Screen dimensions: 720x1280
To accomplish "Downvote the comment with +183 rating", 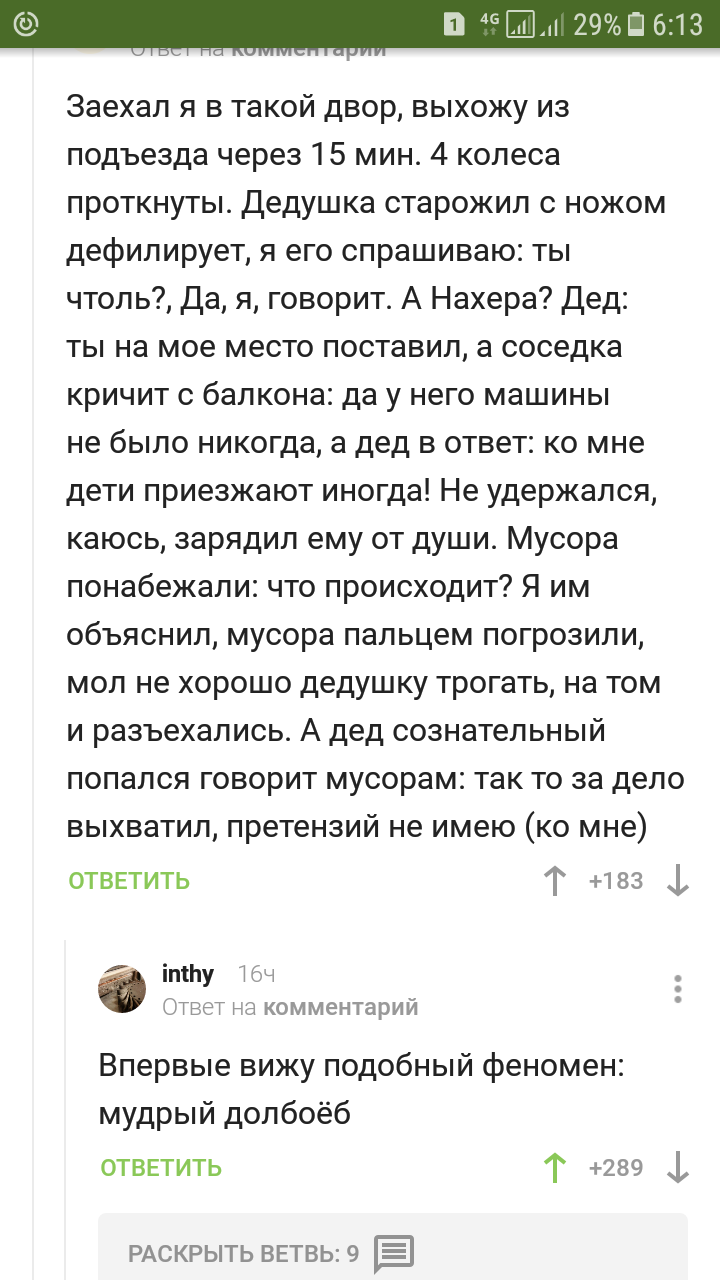I will coord(678,881).
